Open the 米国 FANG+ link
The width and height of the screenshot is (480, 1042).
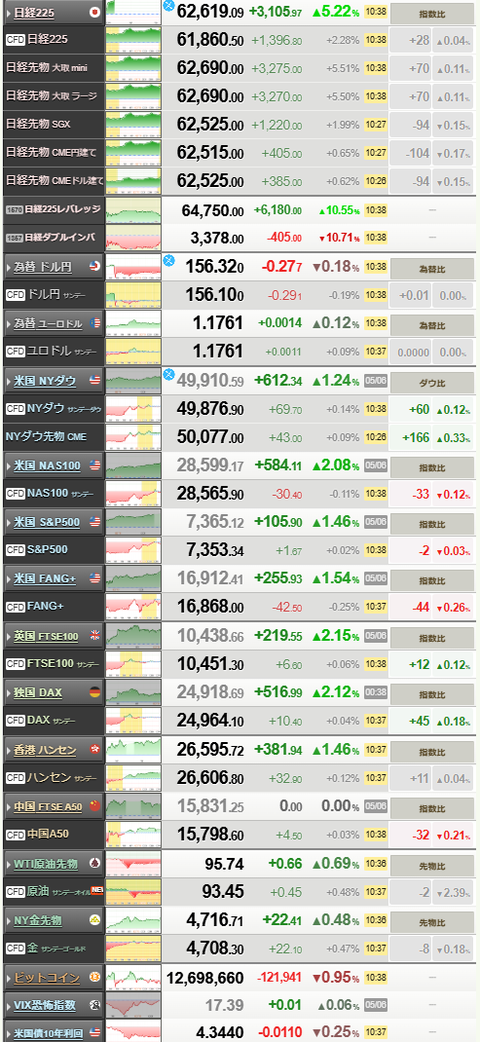[x=45, y=579]
